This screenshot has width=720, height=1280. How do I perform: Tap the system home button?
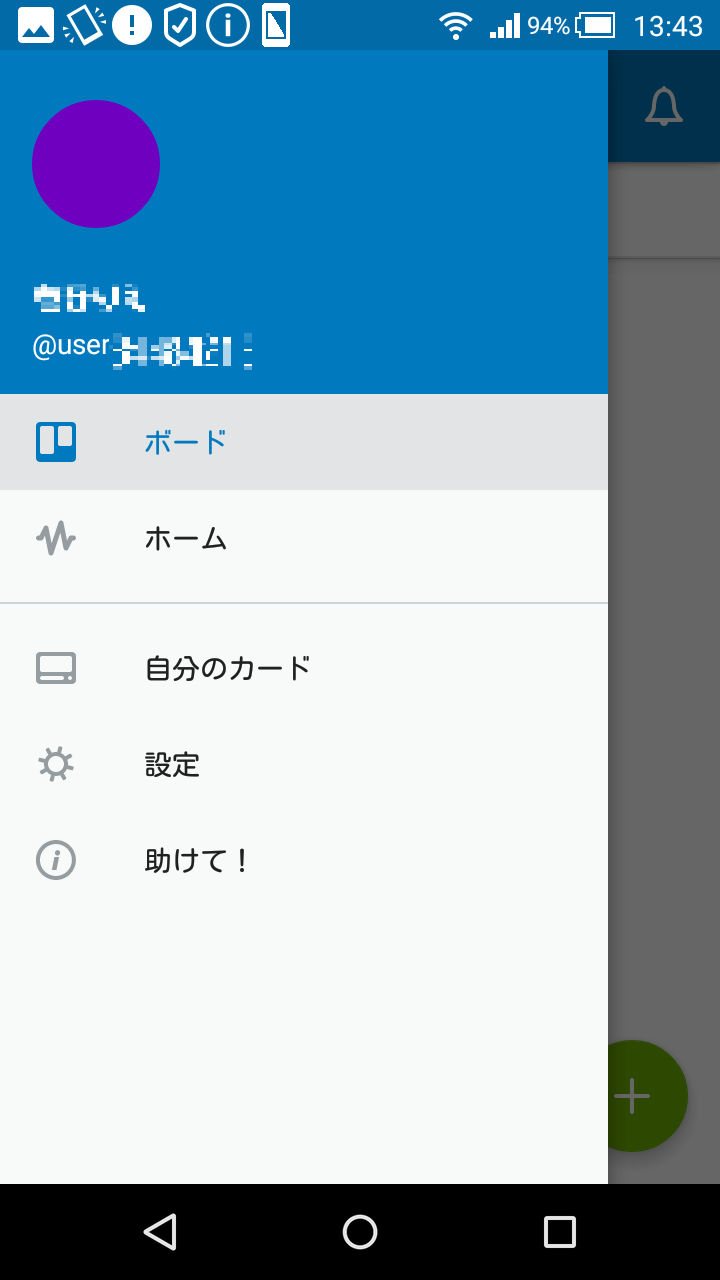pyautogui.click(x=360, y=1232)
